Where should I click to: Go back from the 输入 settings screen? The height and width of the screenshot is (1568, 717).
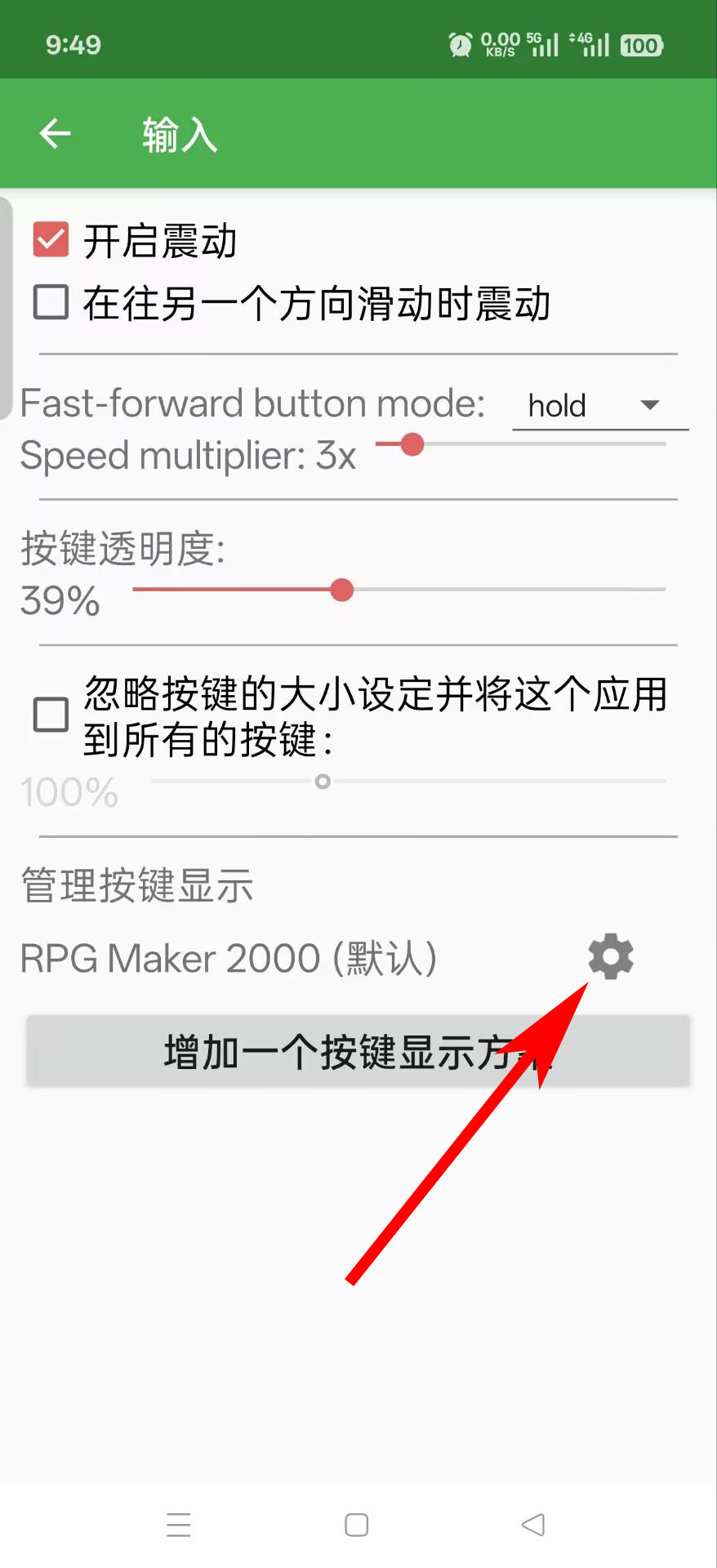56,134
